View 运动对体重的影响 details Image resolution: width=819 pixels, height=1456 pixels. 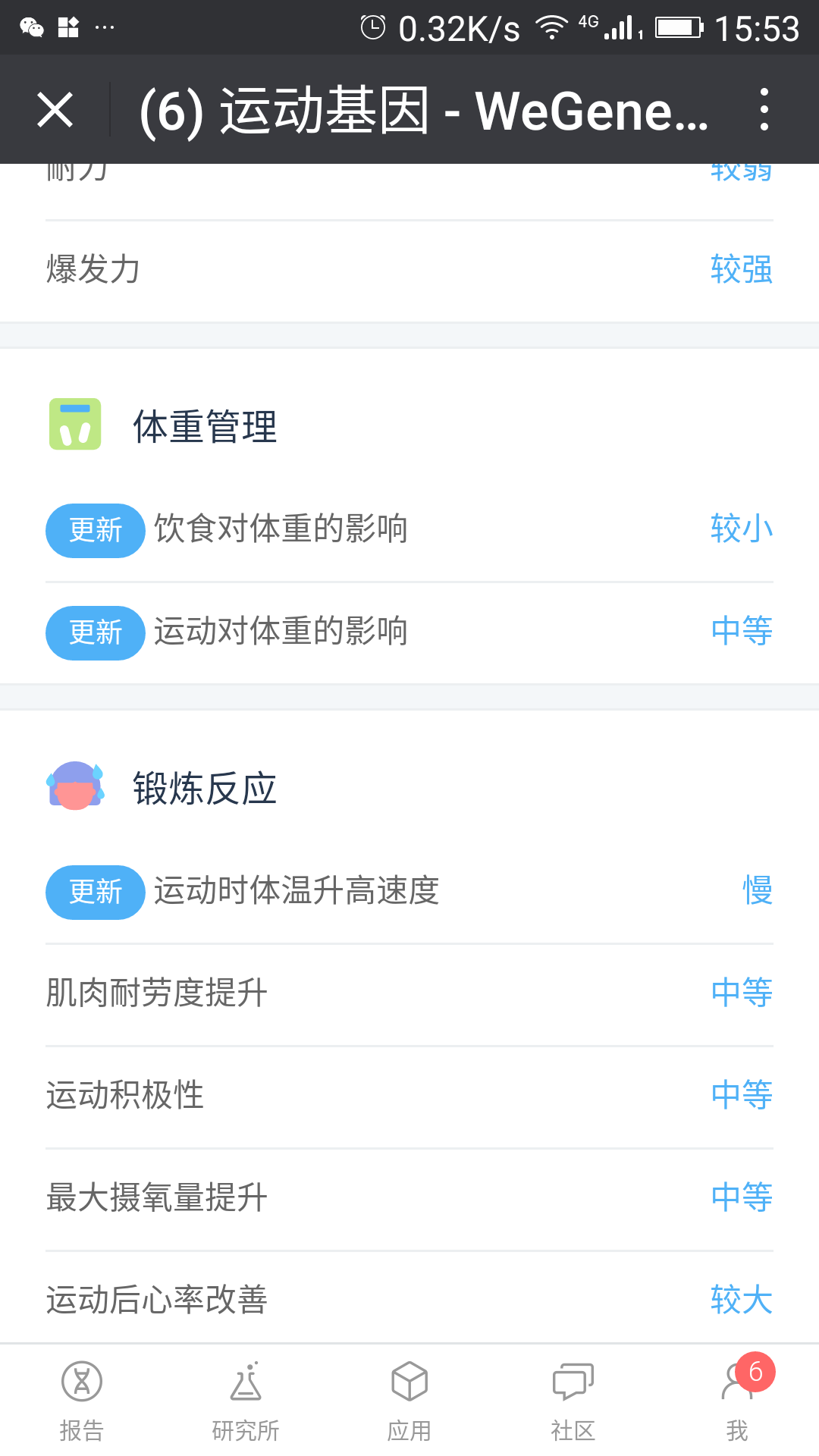[409, 632]
